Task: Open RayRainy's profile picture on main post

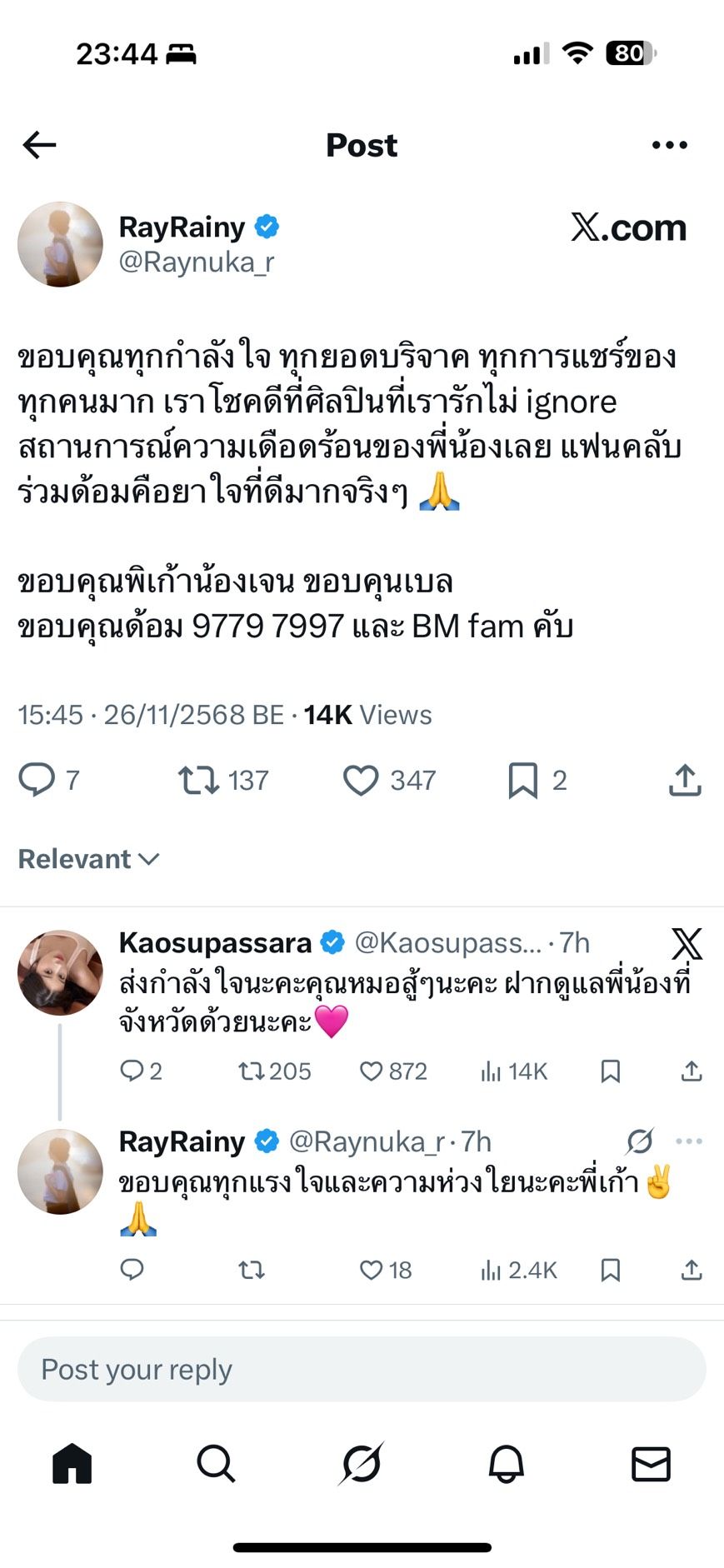Action: point(60,244)
